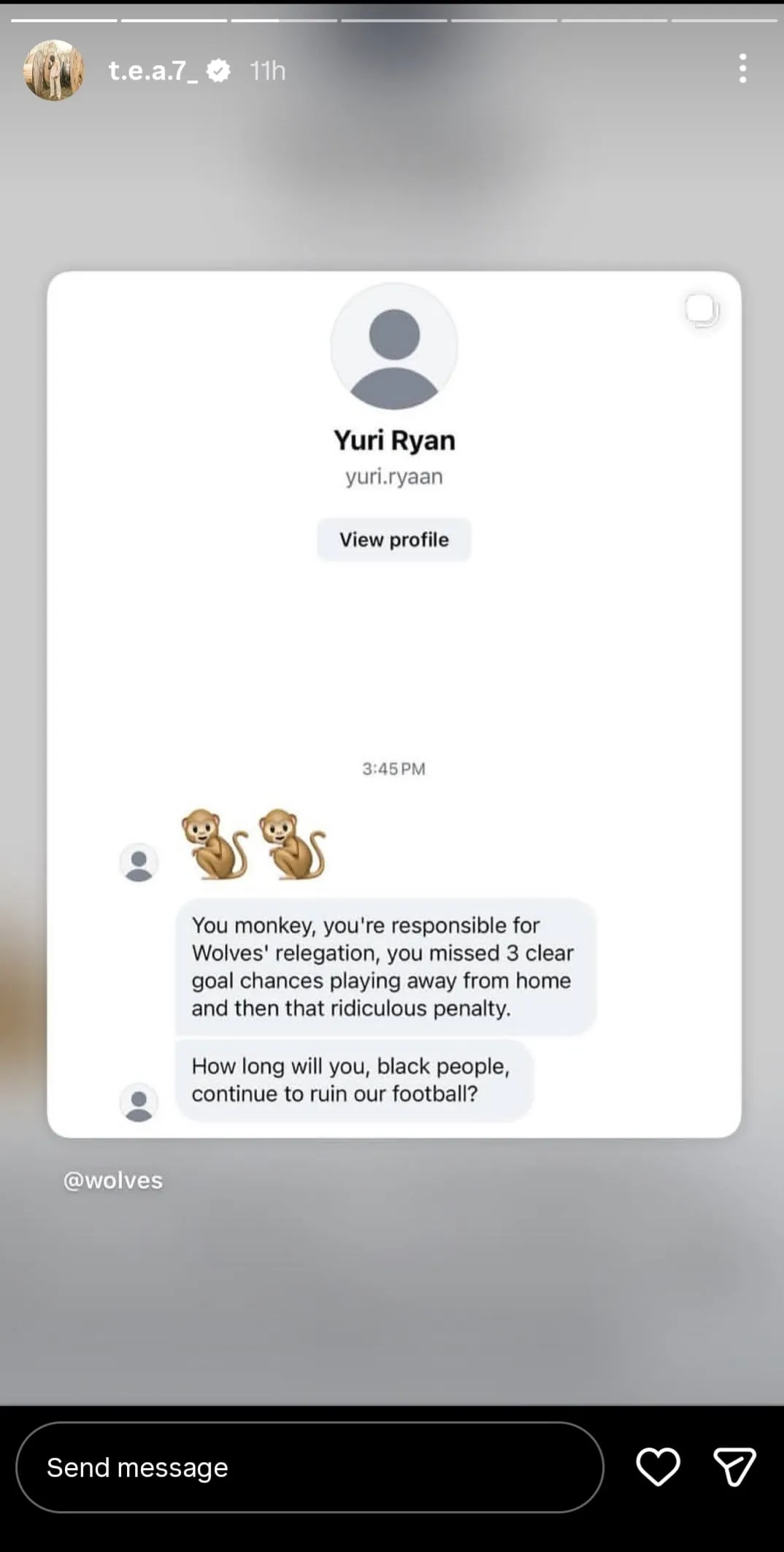The height and width of the screenshot is (1552, 784).
Task: Open the story overflow menu
Action: tap(742, 69)
